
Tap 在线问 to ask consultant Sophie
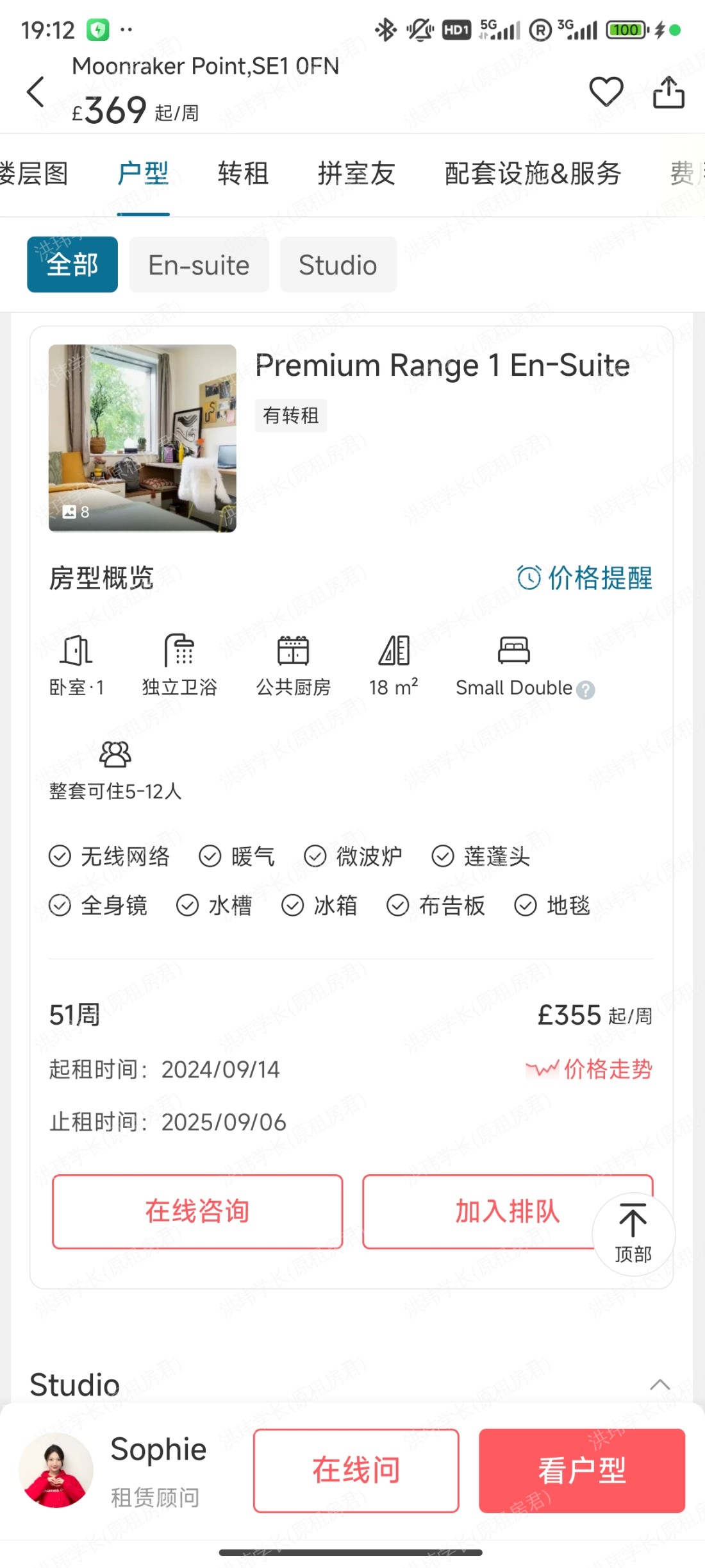356,1470
